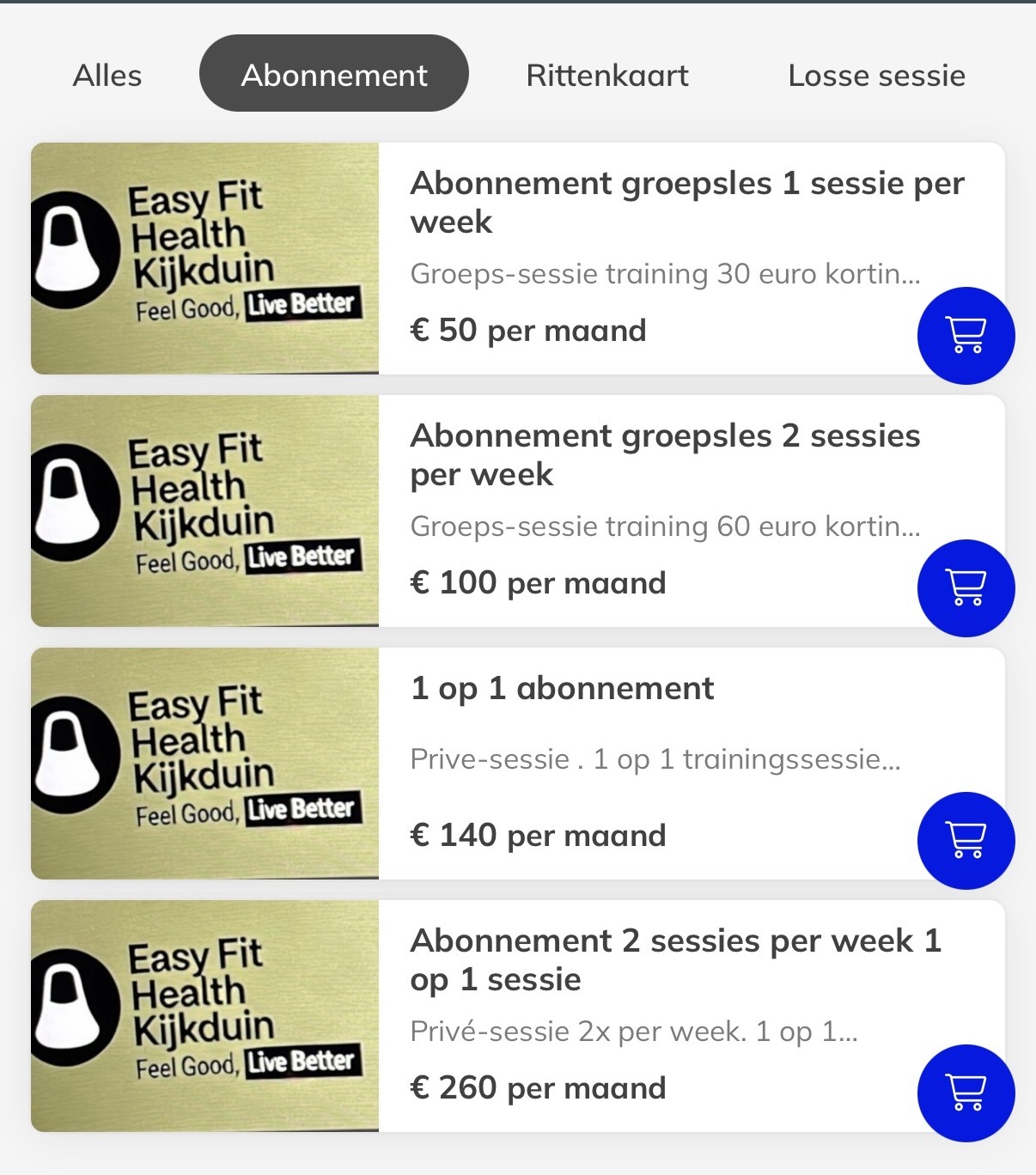Add the € 260 per maand abonnement to cart

coord(966,1093)
